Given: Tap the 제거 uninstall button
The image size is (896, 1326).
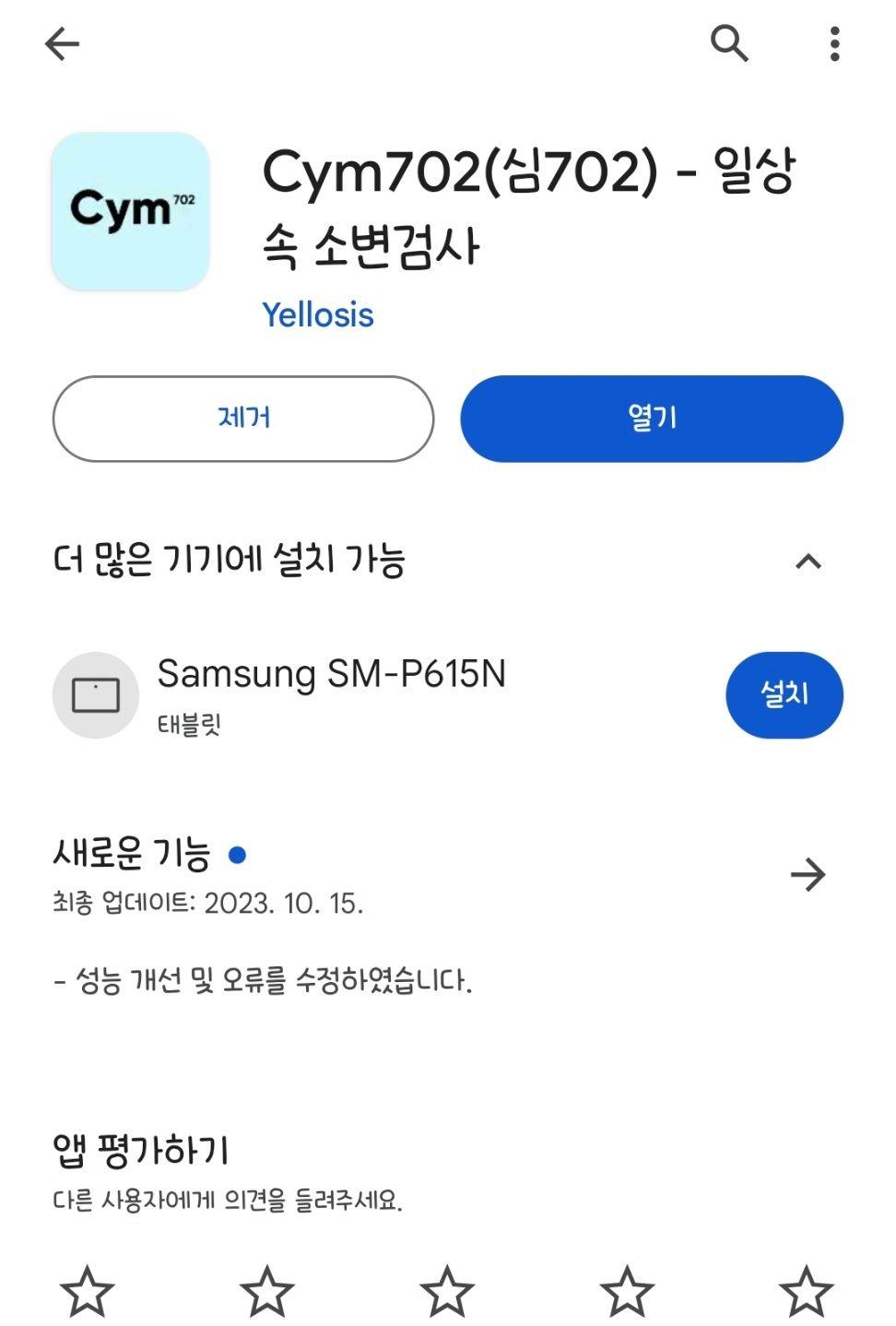Looking at the screenshot, I should coord(243,419).
